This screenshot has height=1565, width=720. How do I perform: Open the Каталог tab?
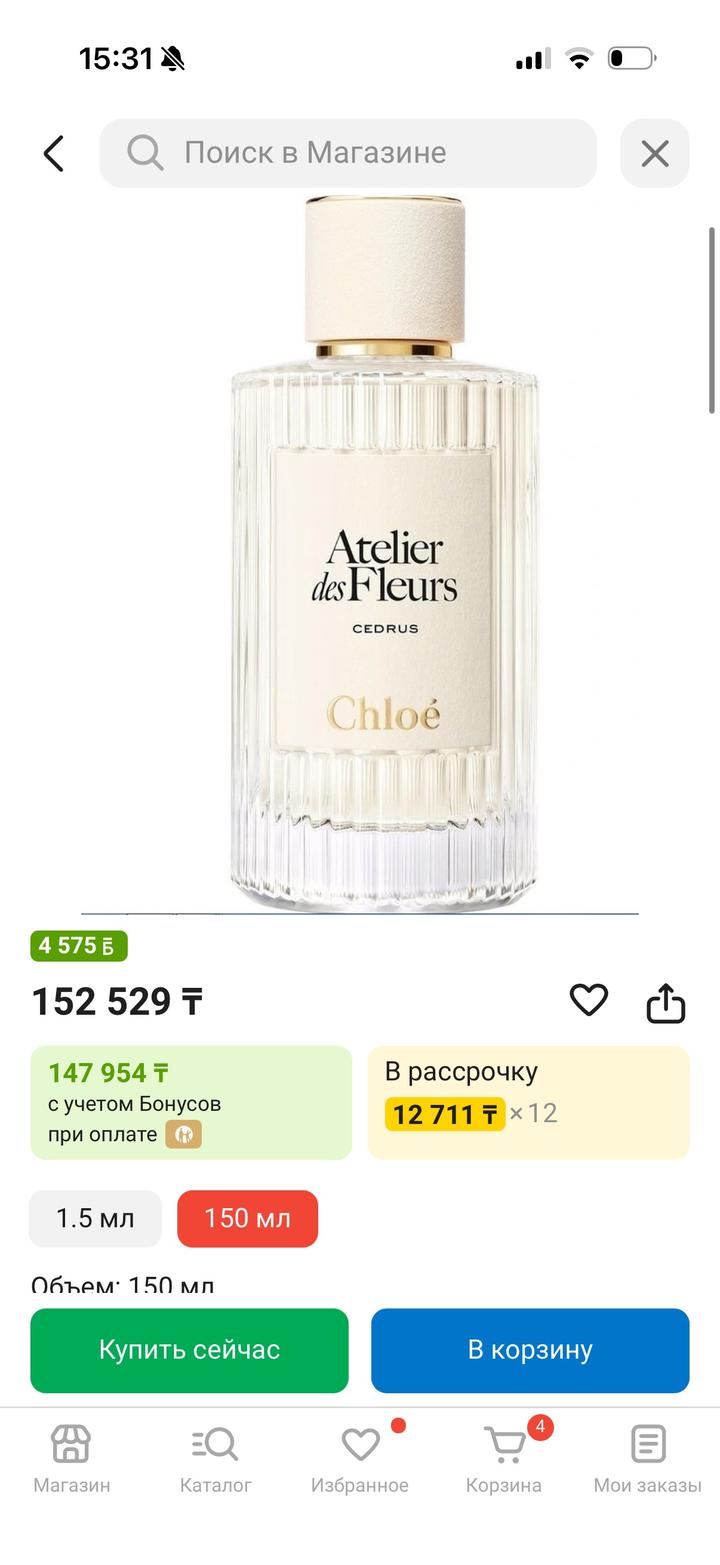pos(216,1459)
